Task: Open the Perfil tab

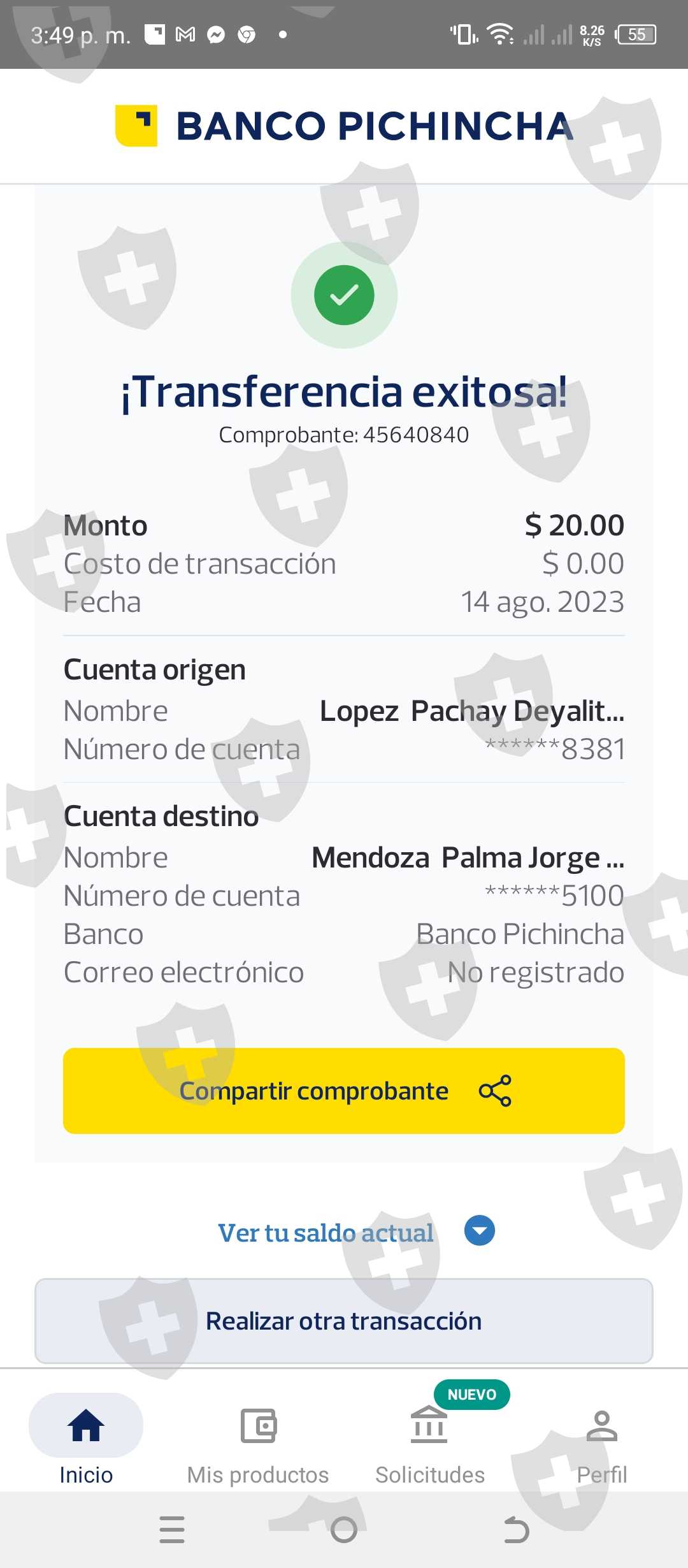Action: pyautogui.click(x=601, y=1441)
